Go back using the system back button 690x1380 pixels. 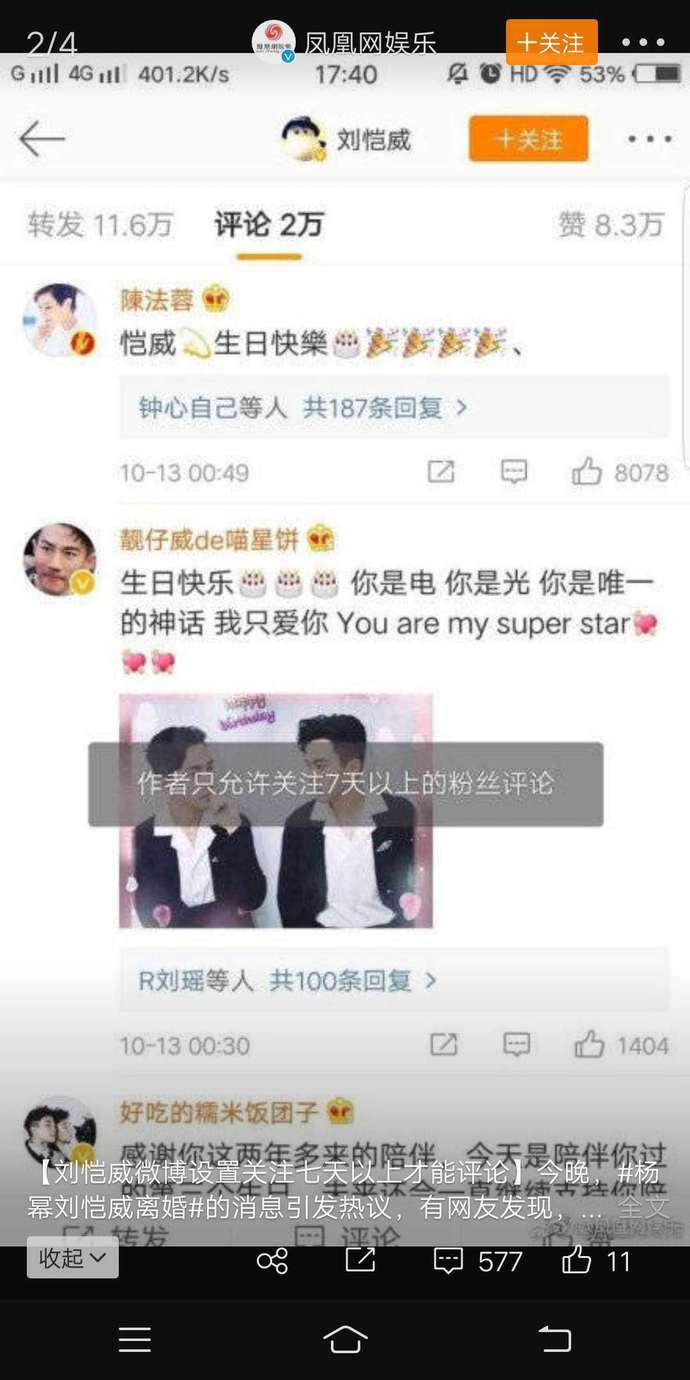(554, 1339)
